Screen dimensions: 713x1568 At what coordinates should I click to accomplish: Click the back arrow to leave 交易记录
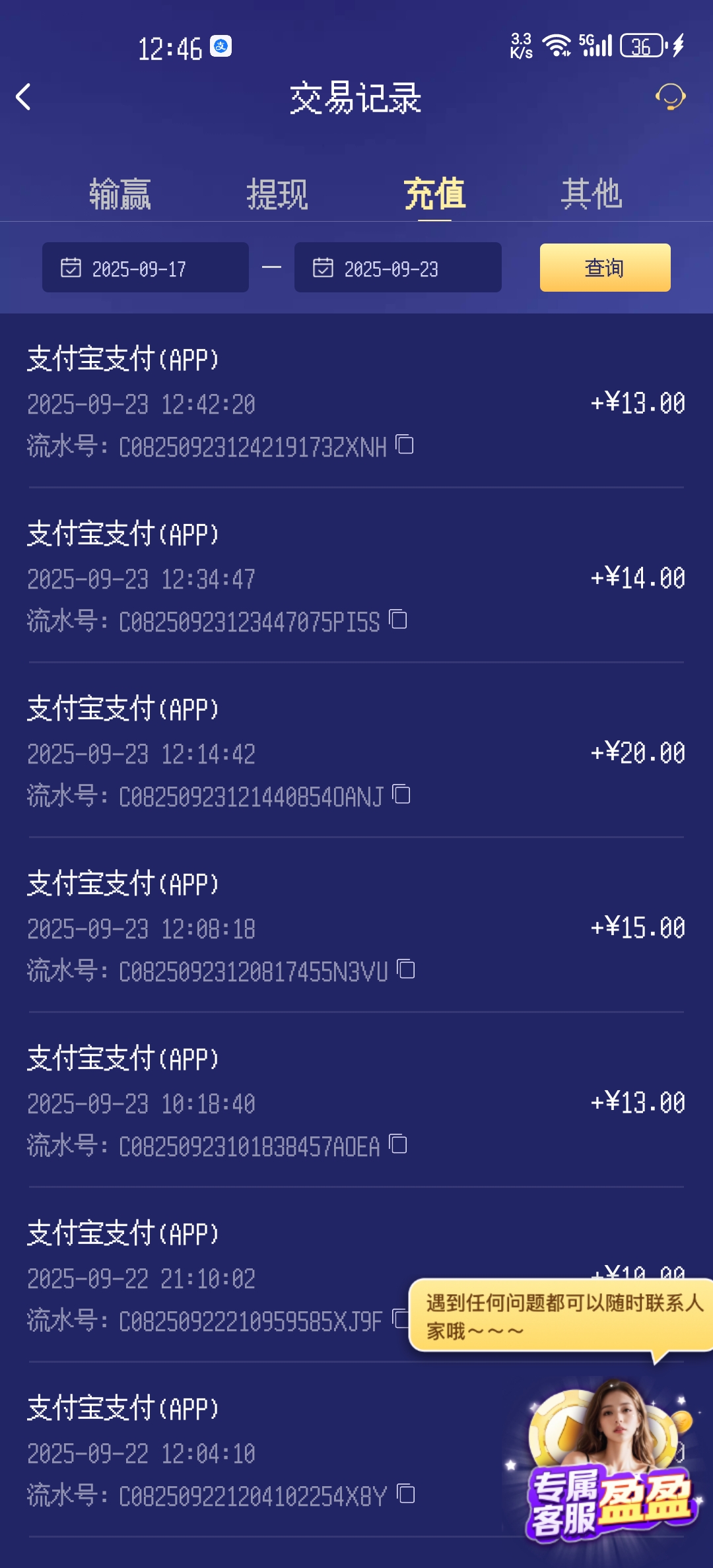coord(24,97)
